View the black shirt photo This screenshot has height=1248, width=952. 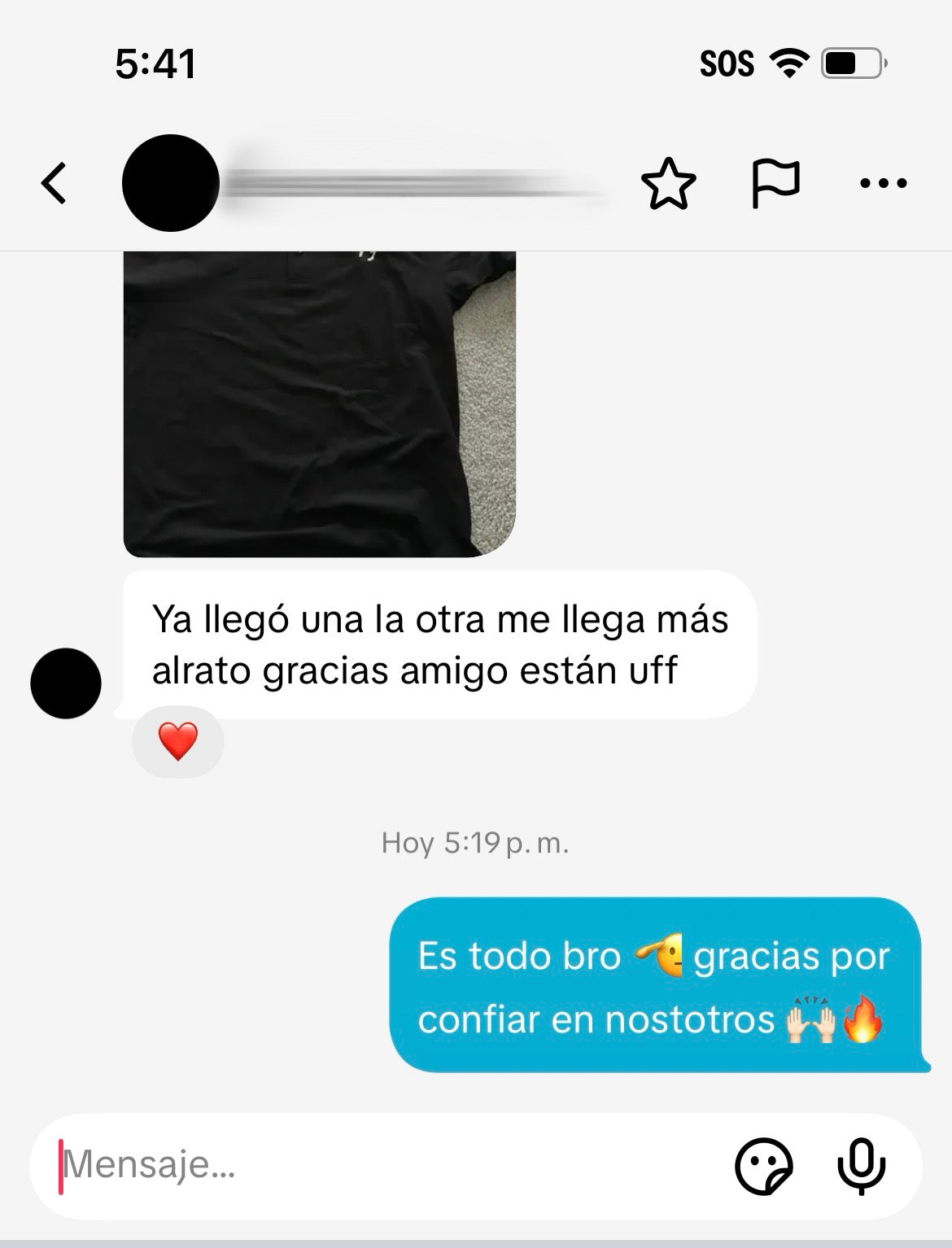(319, 404)
